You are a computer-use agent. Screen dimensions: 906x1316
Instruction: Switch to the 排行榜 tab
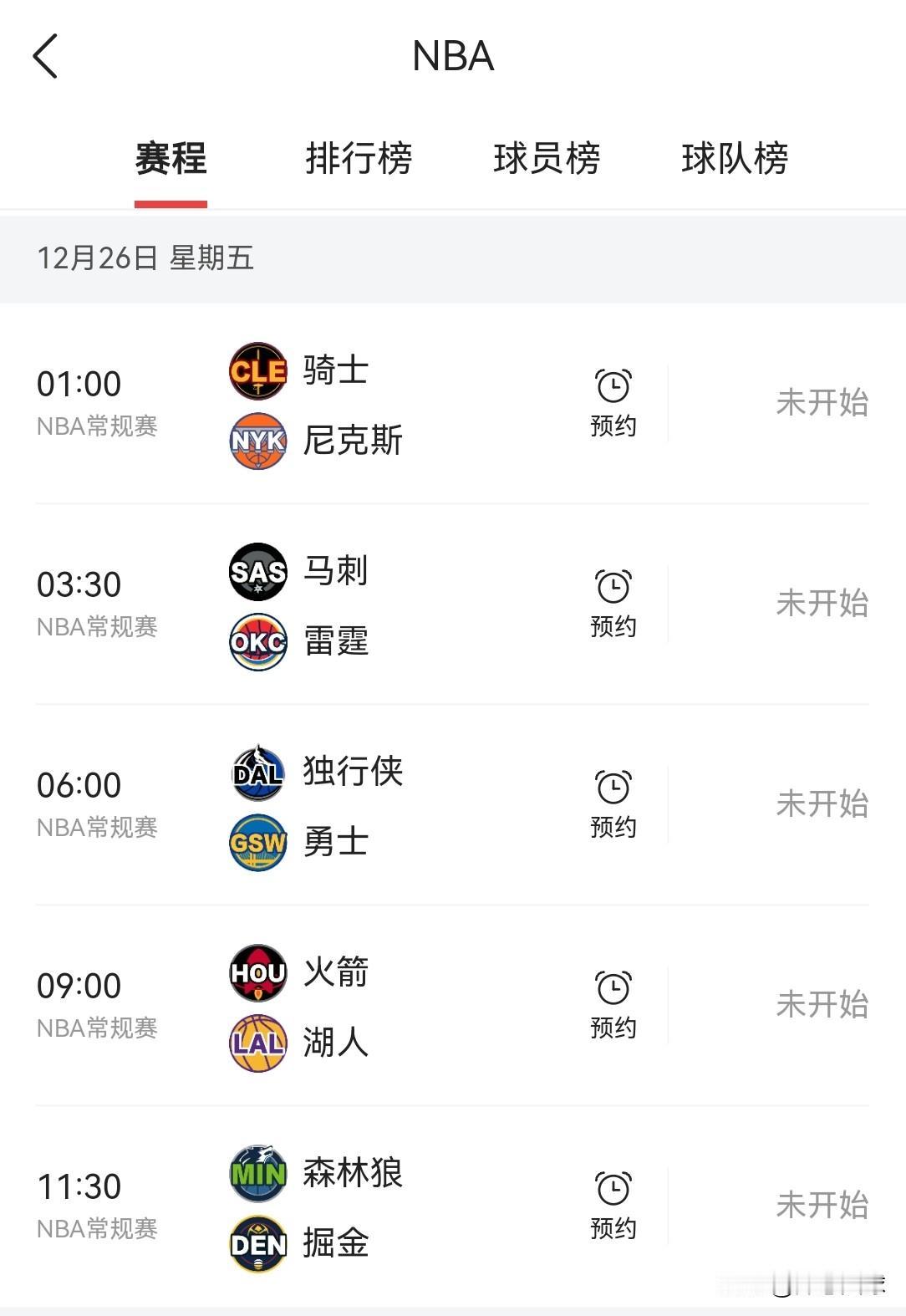(x=359, y=161)
